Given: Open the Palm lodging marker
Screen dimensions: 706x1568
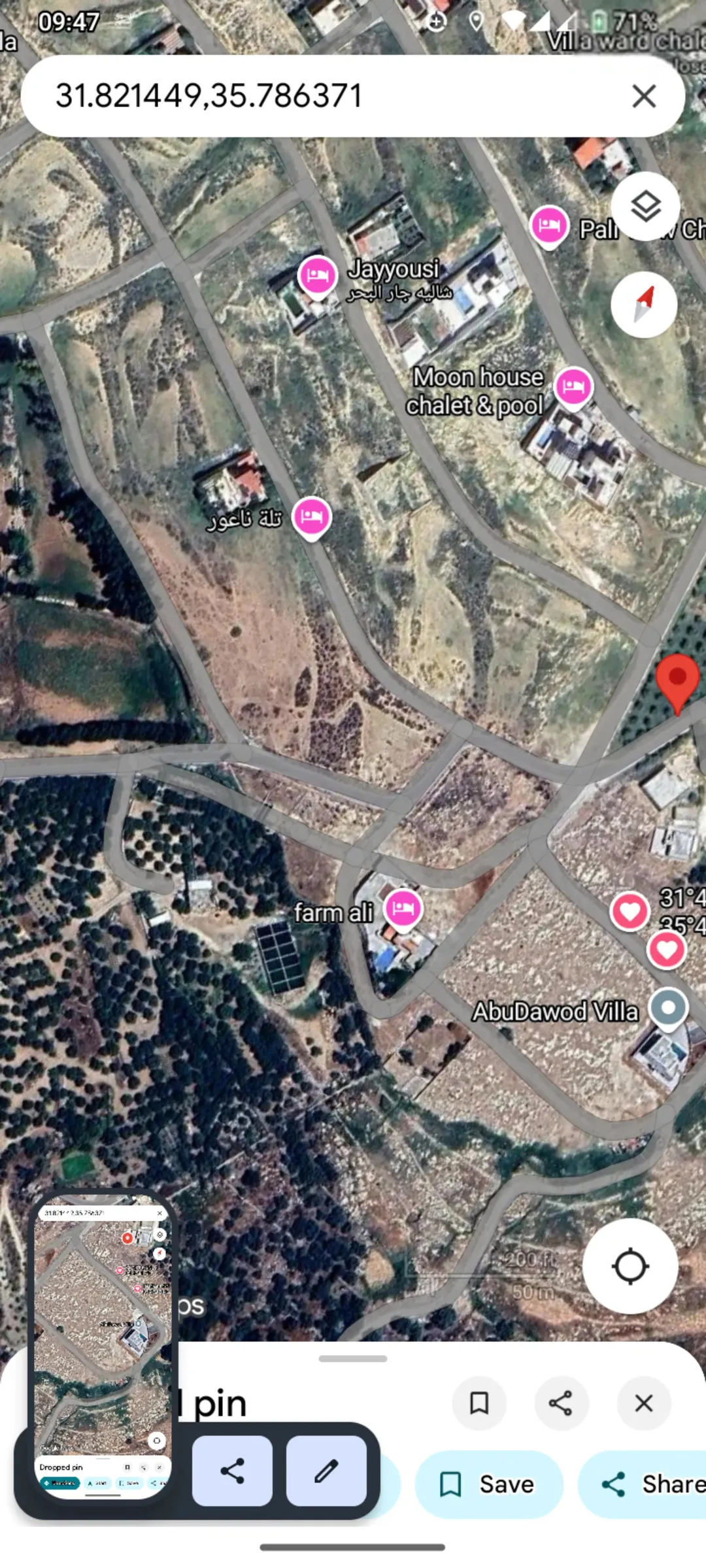Looking at the screenshot, I should (x=549, y=226).
